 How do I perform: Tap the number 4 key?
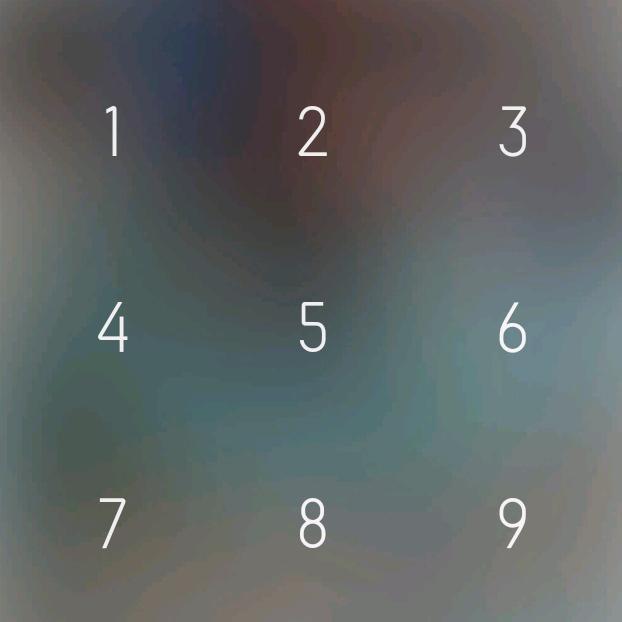[113, 327]
